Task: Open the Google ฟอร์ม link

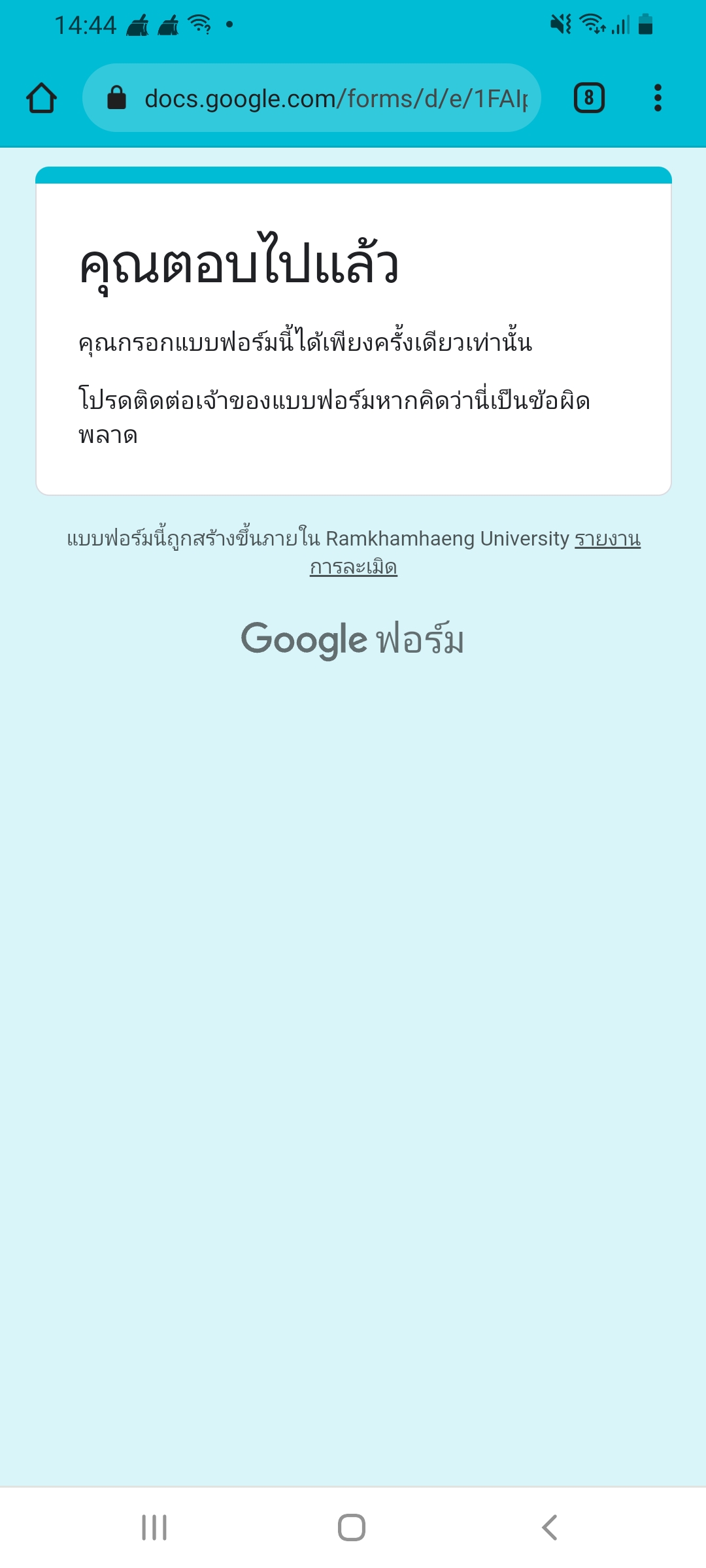Action: (353, 640)
